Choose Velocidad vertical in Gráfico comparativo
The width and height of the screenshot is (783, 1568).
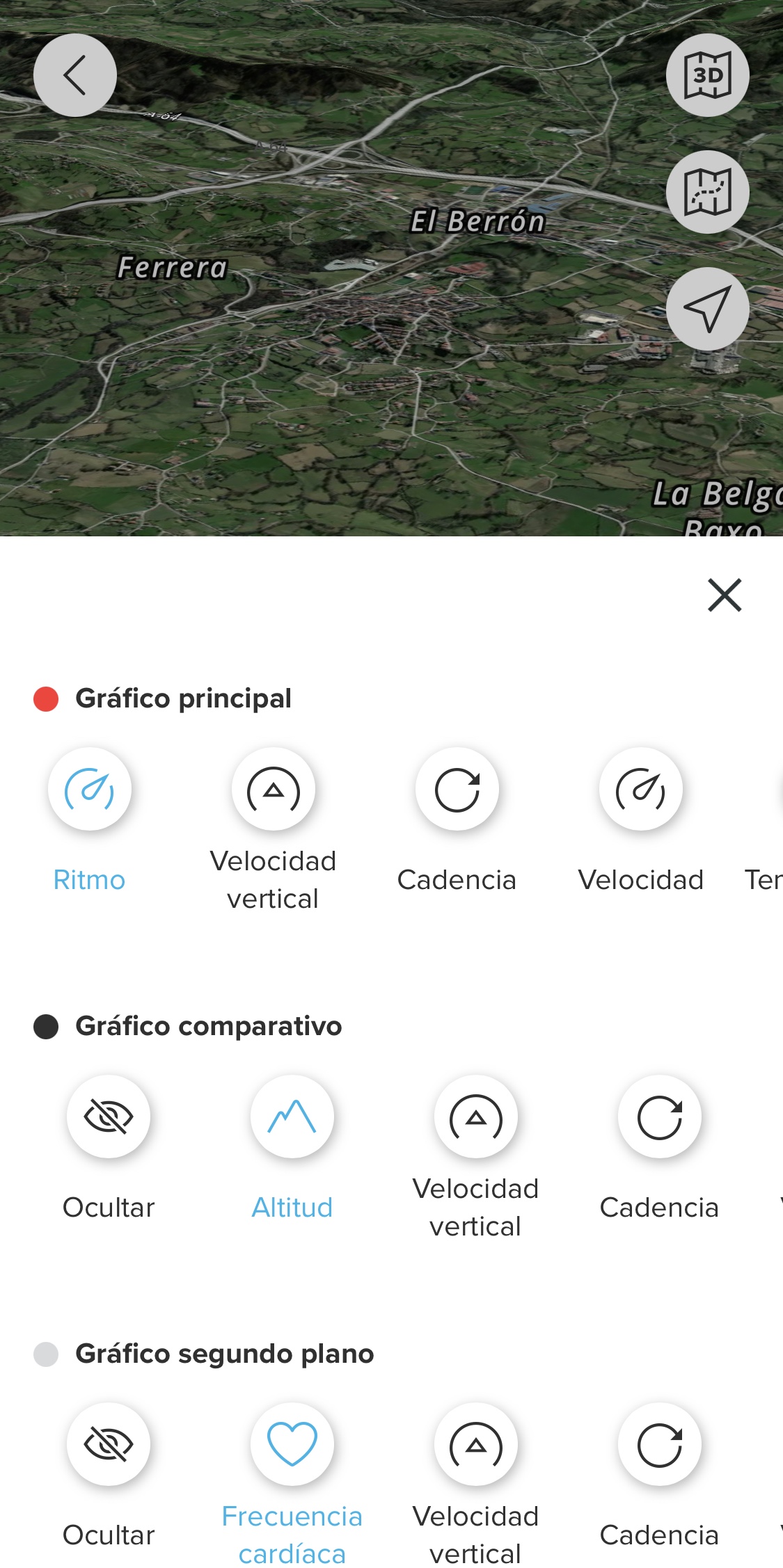point(476,1117)
